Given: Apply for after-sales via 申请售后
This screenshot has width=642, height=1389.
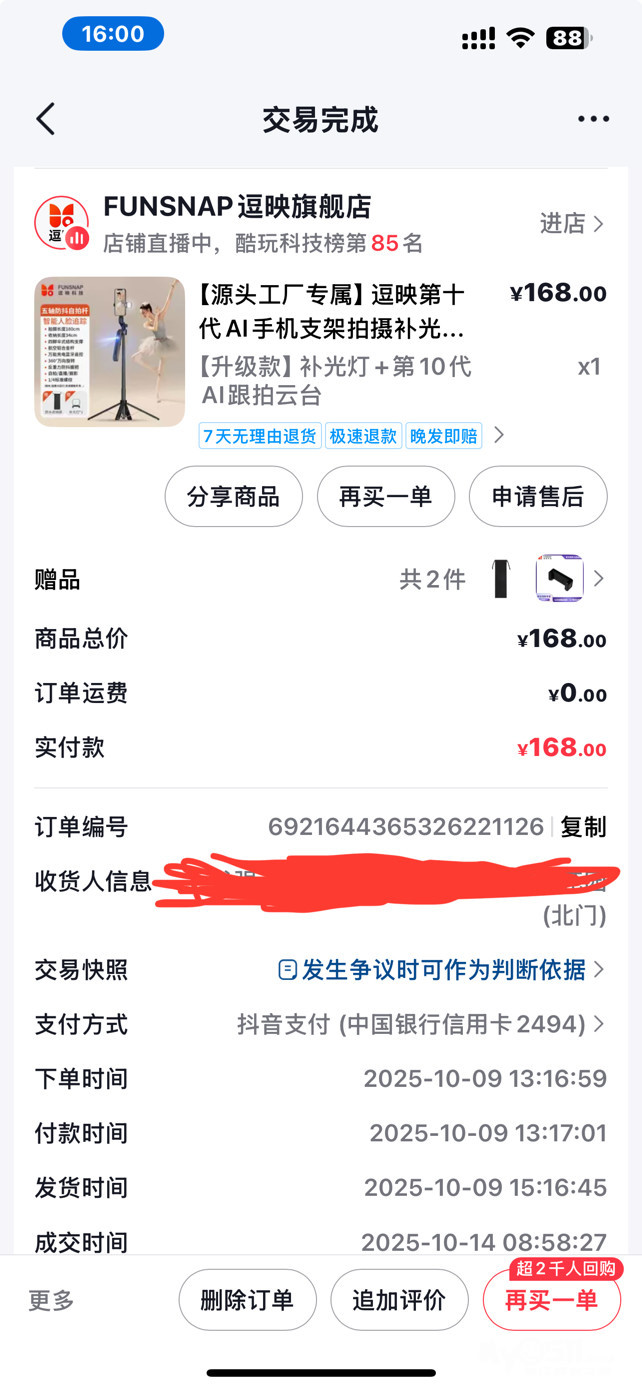Looking at the screenshot, I should [537, 497].
